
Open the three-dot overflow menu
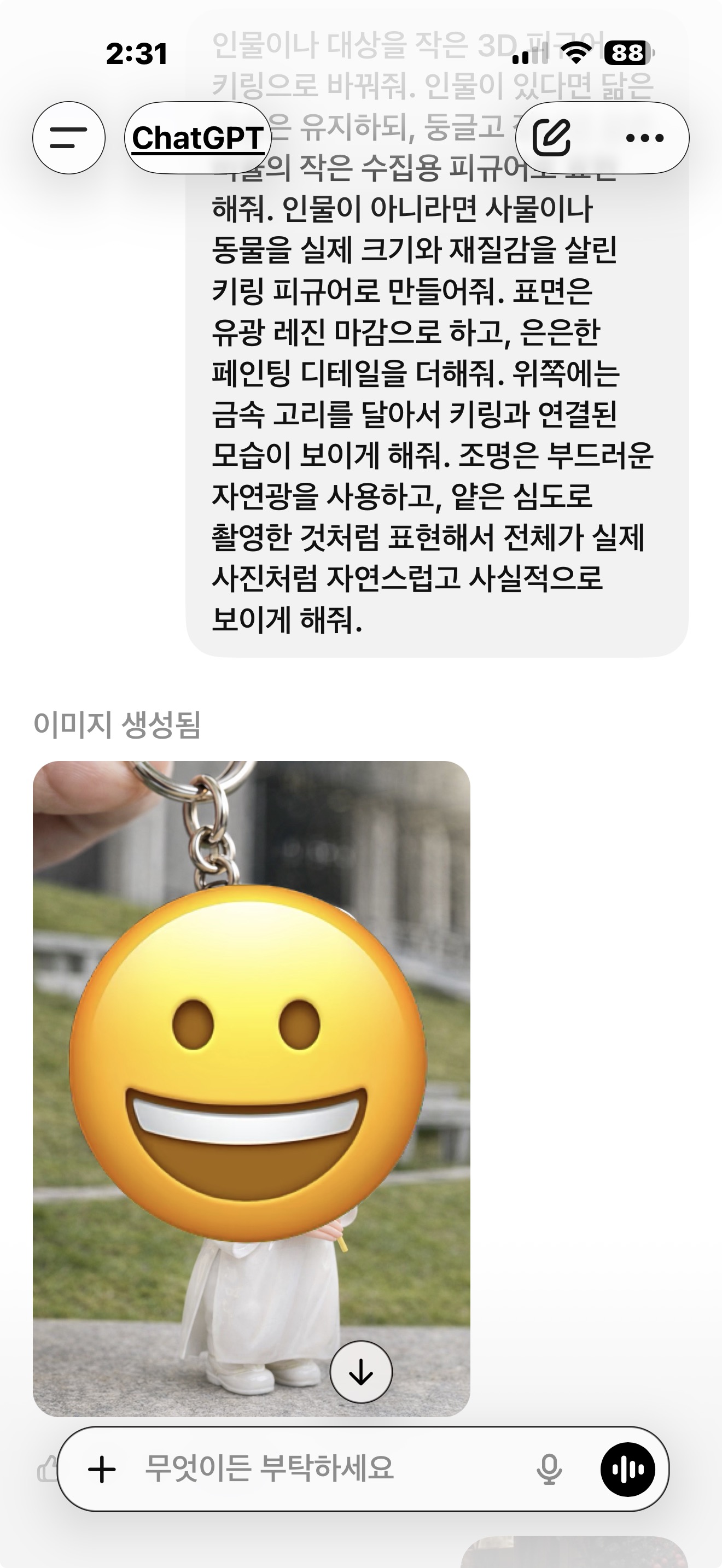pos(645,138)
